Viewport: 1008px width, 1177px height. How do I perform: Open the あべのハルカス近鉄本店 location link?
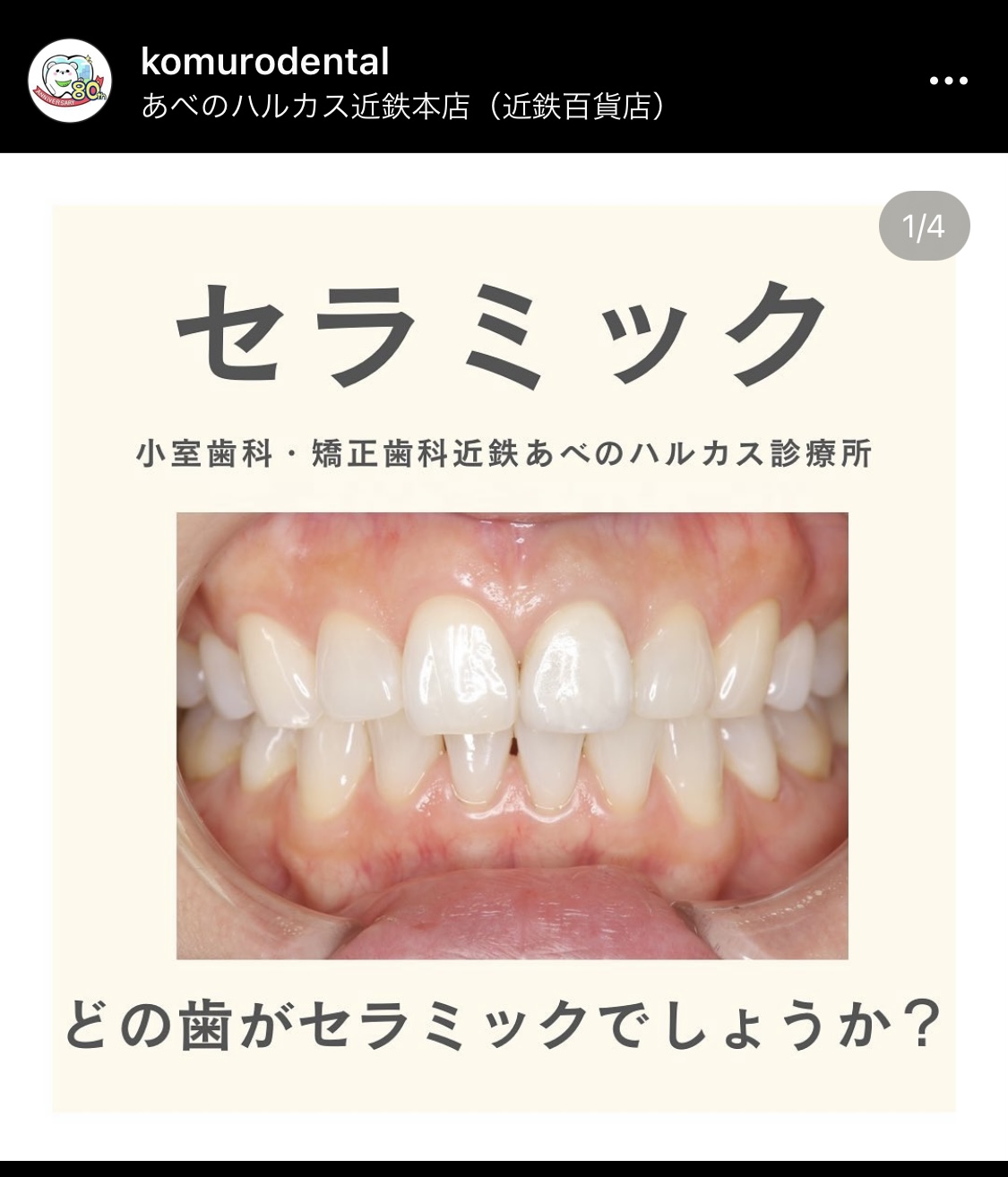click(x=403, y=107)
